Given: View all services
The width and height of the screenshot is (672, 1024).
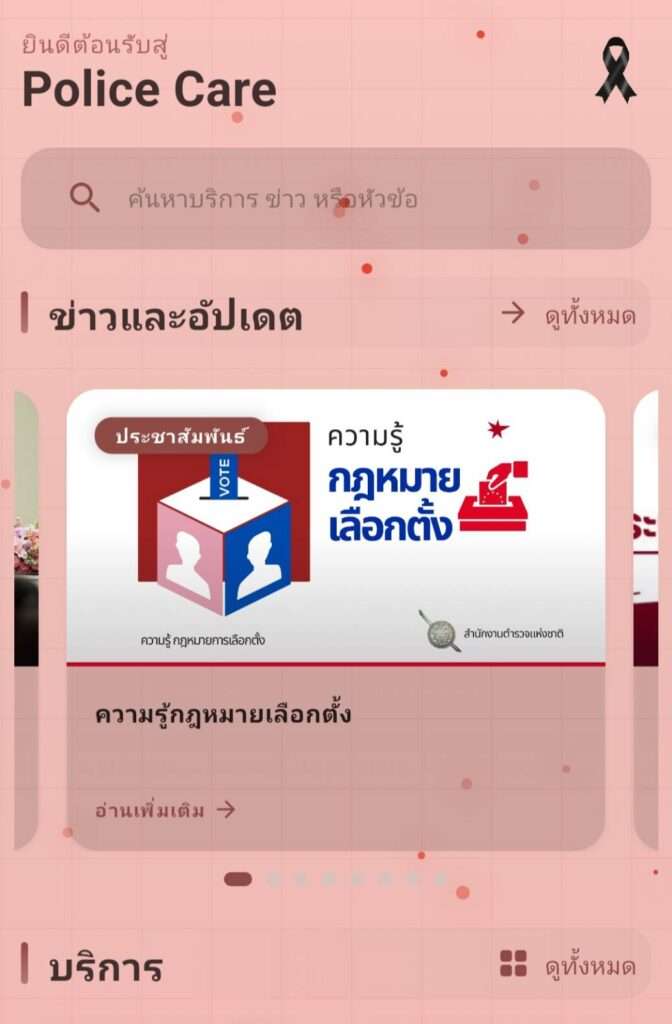Looking at the screenshot, I should click(x=569, y=966).
